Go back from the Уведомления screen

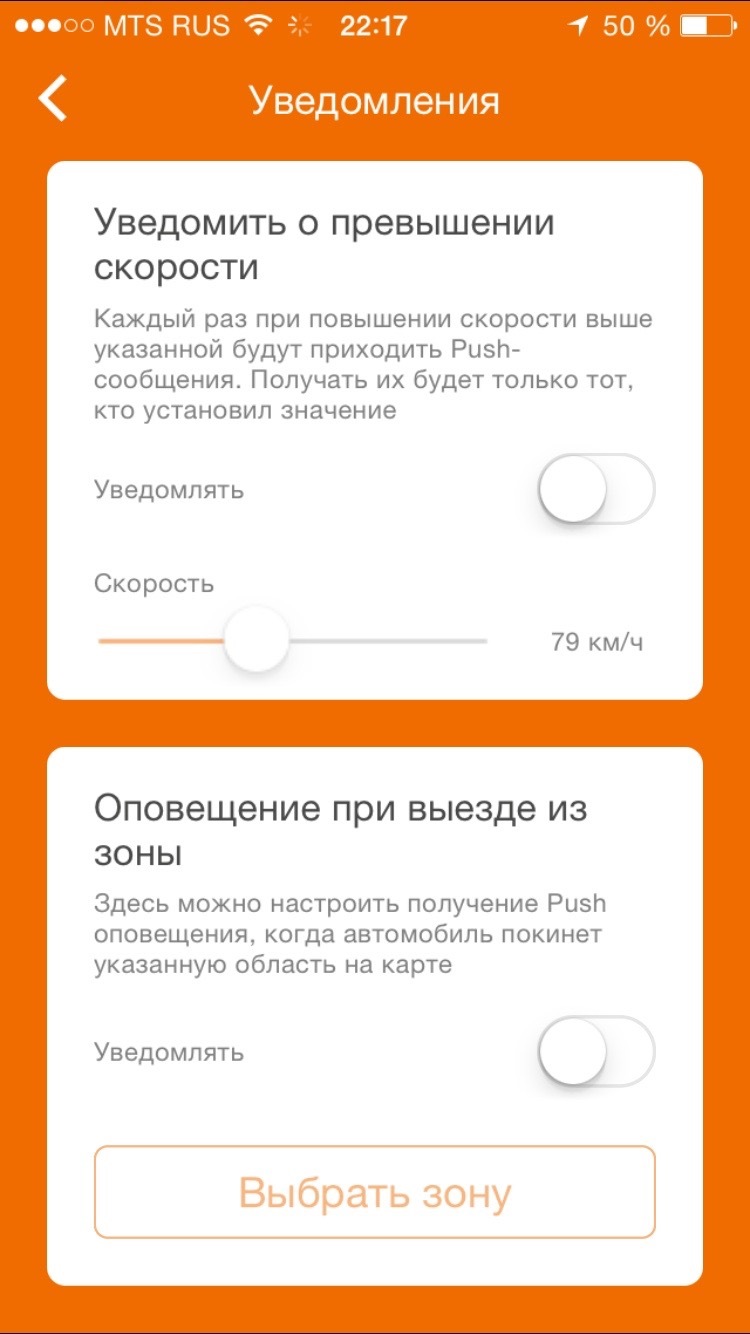point(53,99)
